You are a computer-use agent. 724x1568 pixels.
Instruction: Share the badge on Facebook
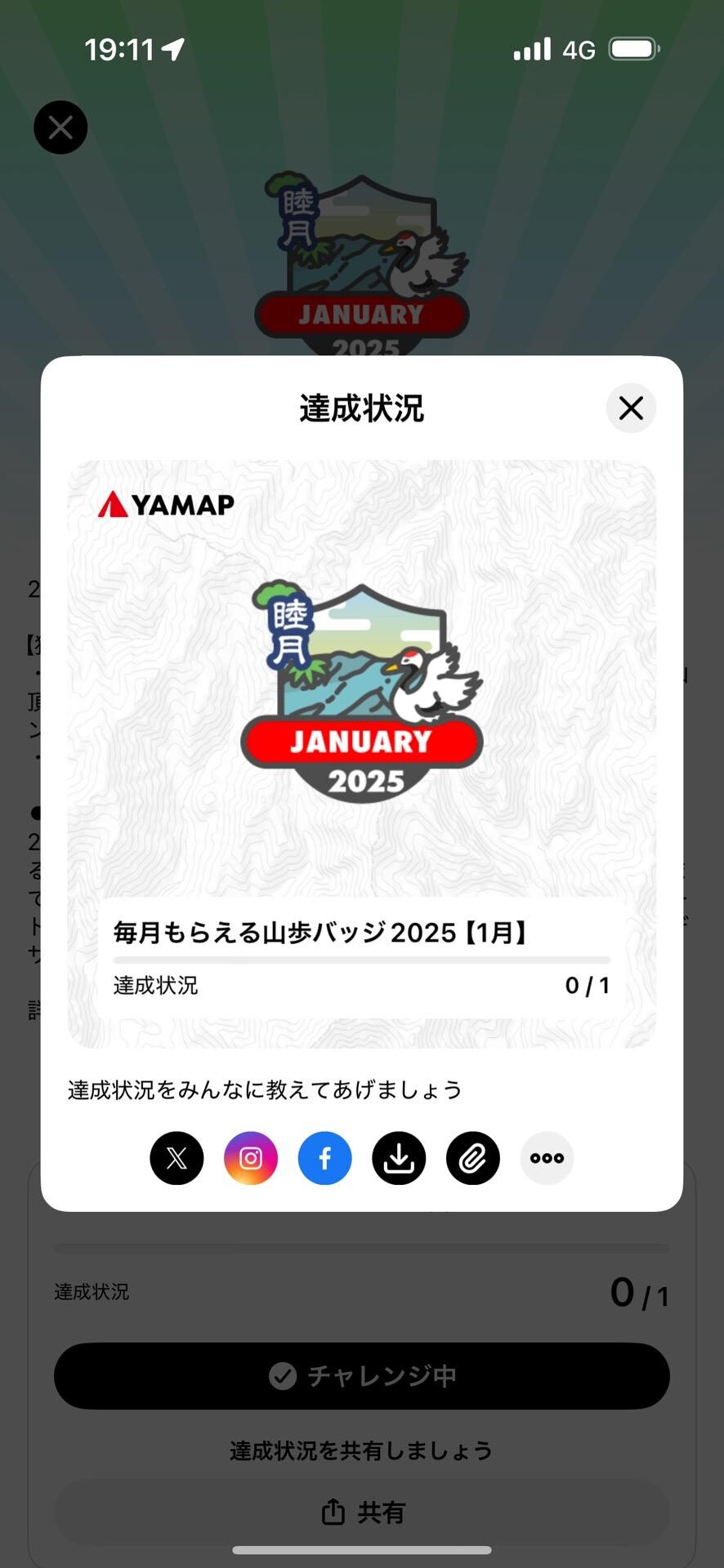[x=324, y=1158]
